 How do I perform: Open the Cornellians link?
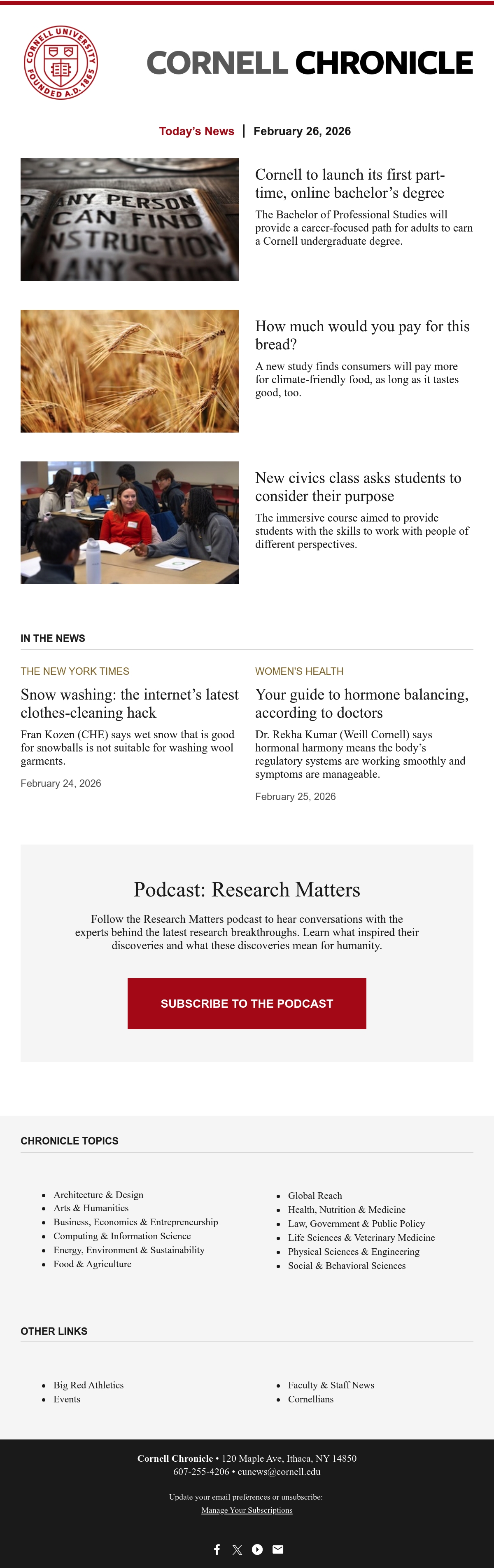coord(311,1399)
